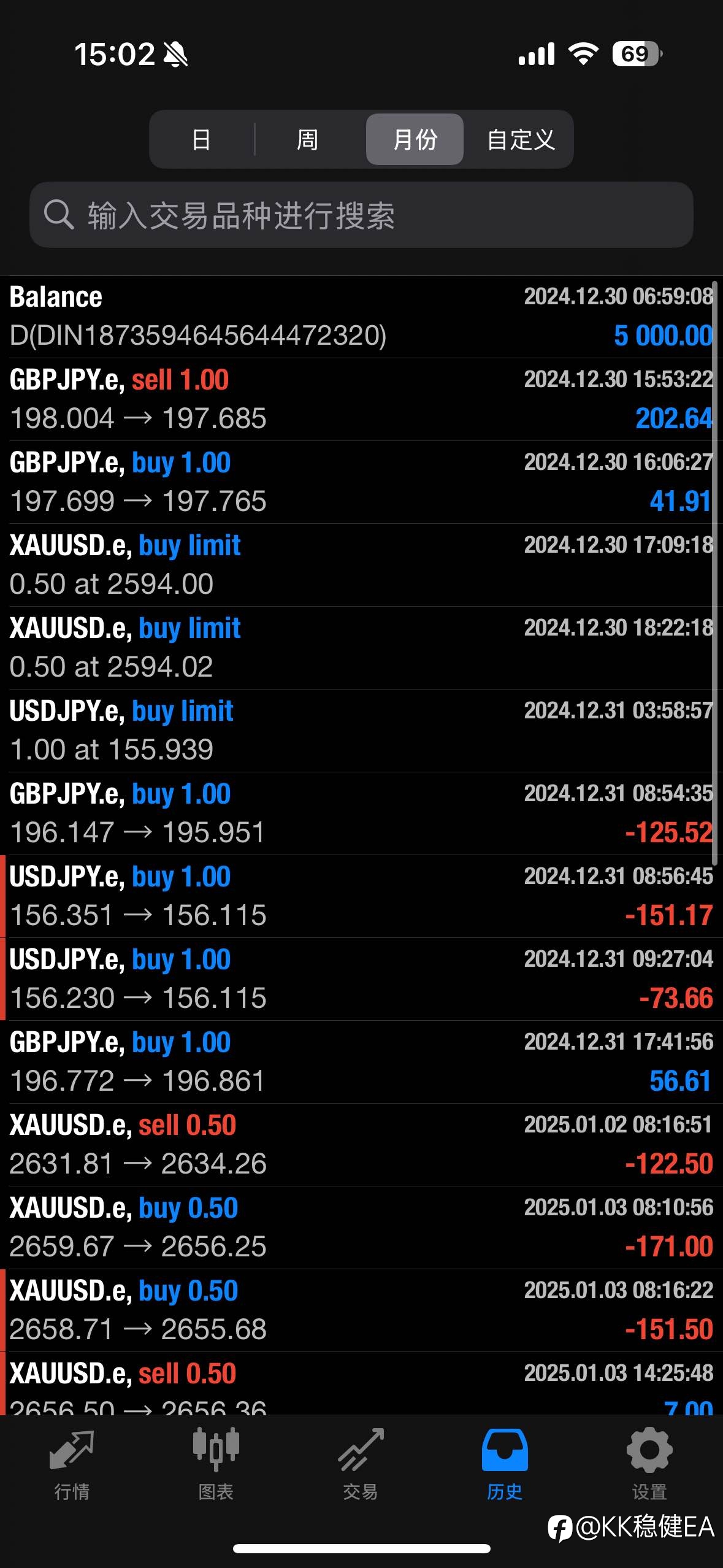The image size is (723, 1568).
Task: Open the XAUUSD.e buy limit at 2594.00
Action: click(x=361, y=565)
